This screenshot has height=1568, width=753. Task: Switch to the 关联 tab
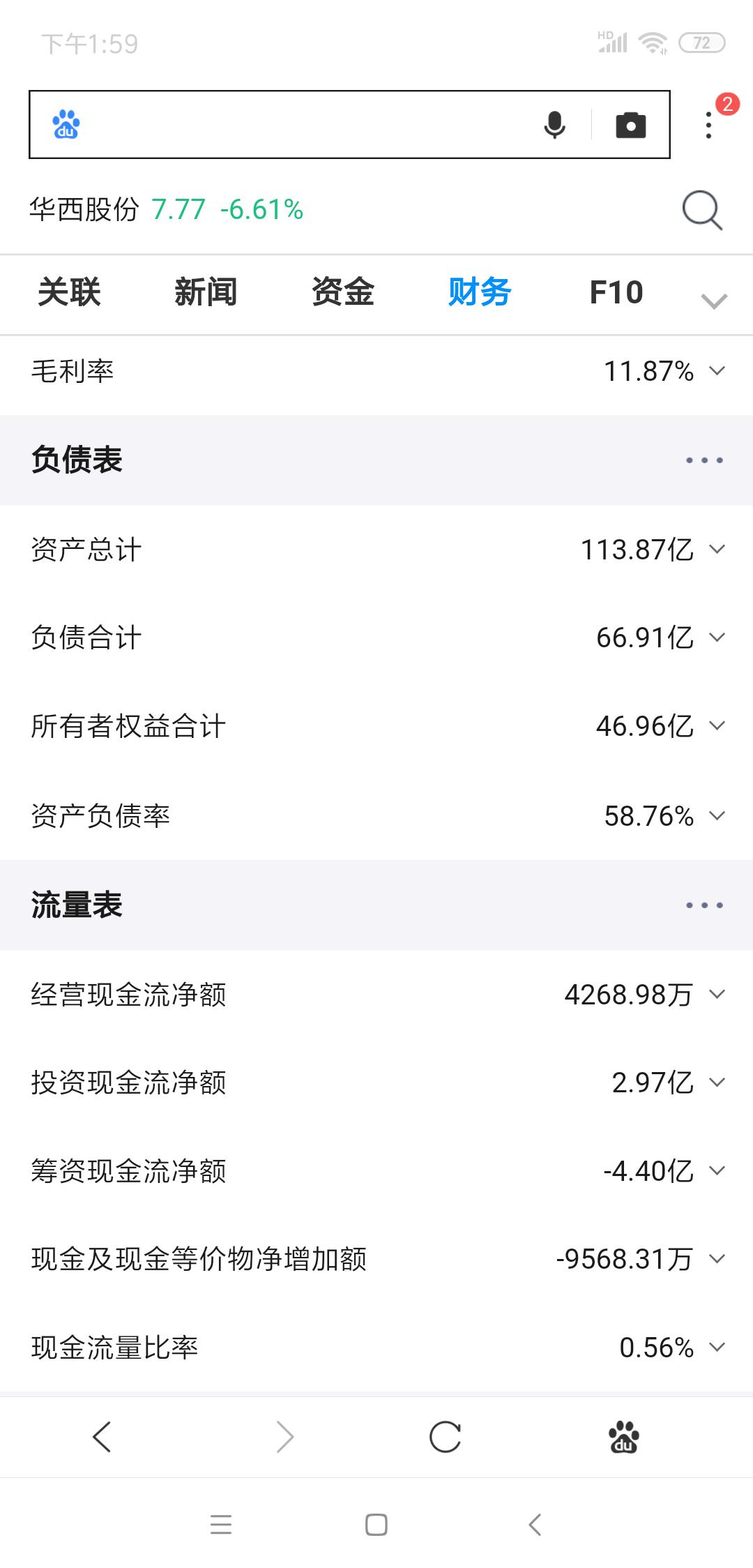(x=69, y=292)
